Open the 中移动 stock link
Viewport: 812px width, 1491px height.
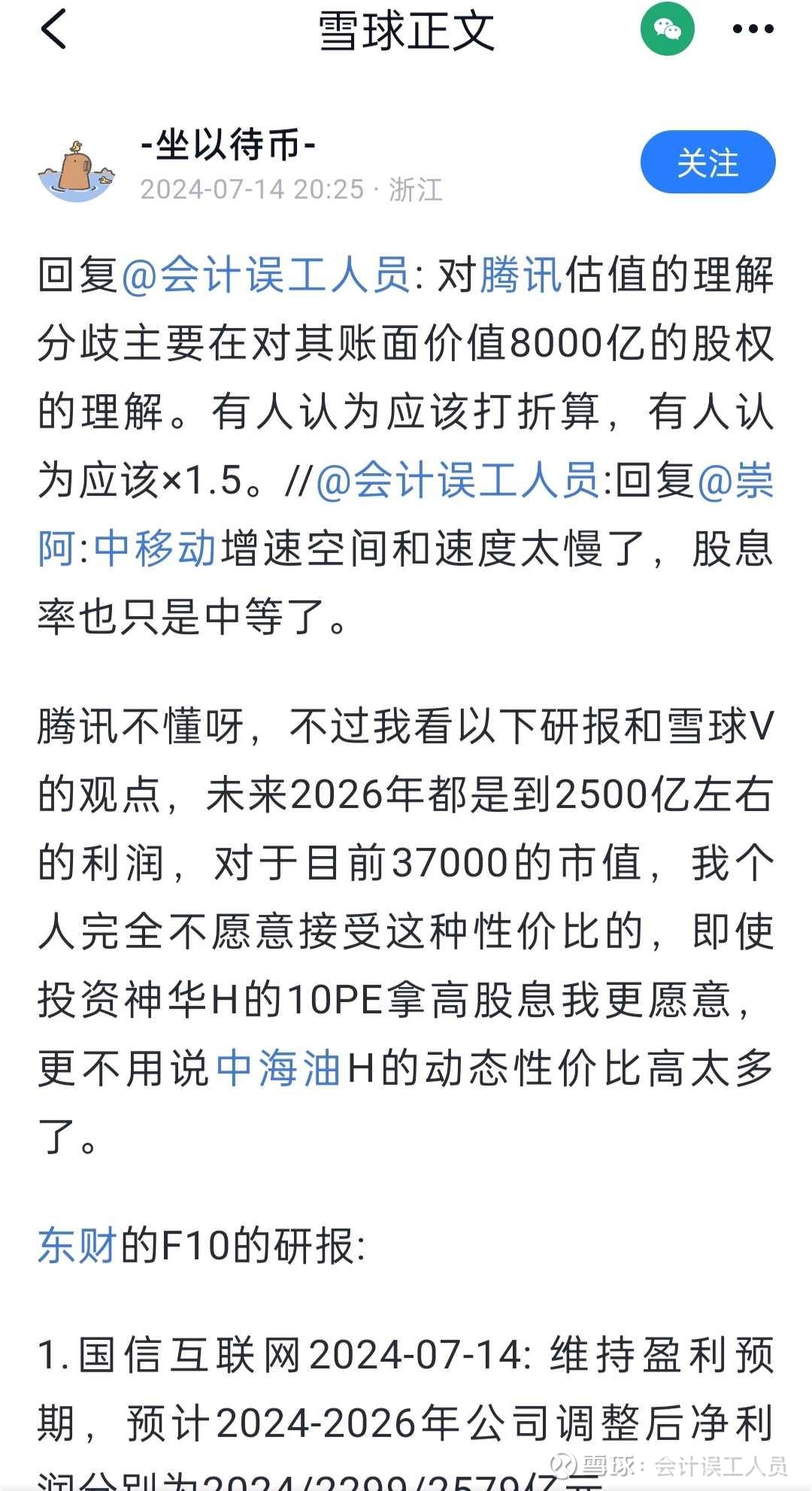(156, 548)
